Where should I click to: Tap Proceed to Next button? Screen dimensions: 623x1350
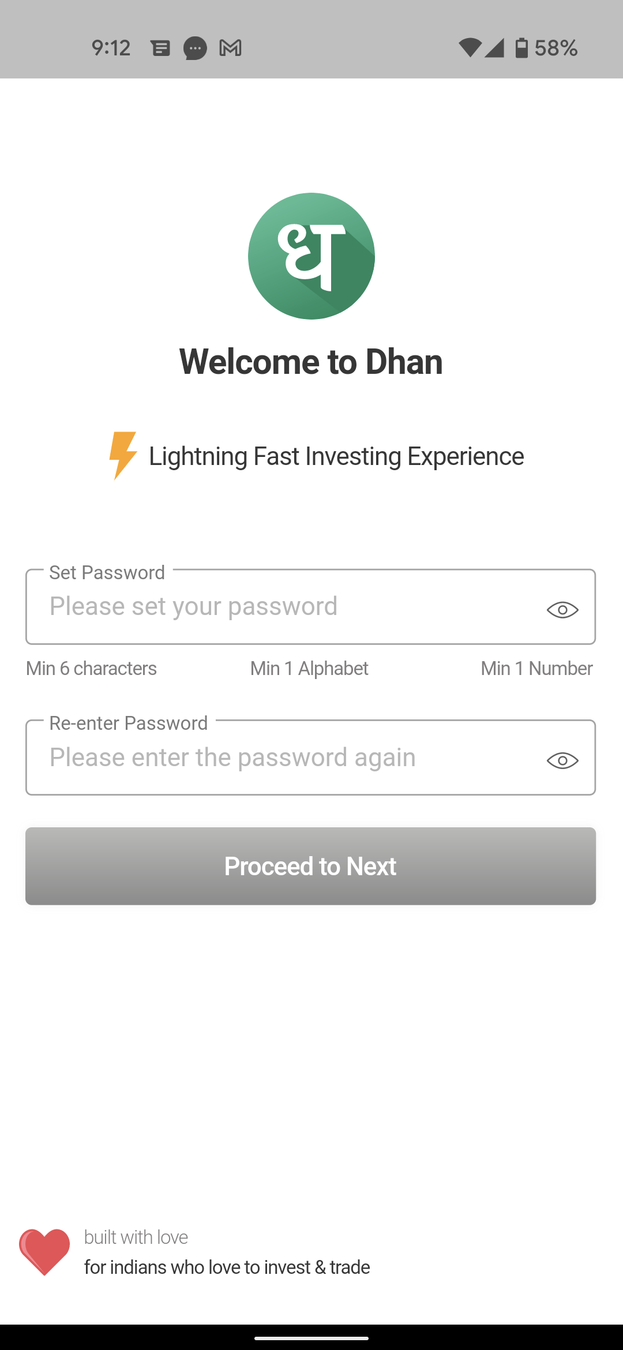[311, 866]
